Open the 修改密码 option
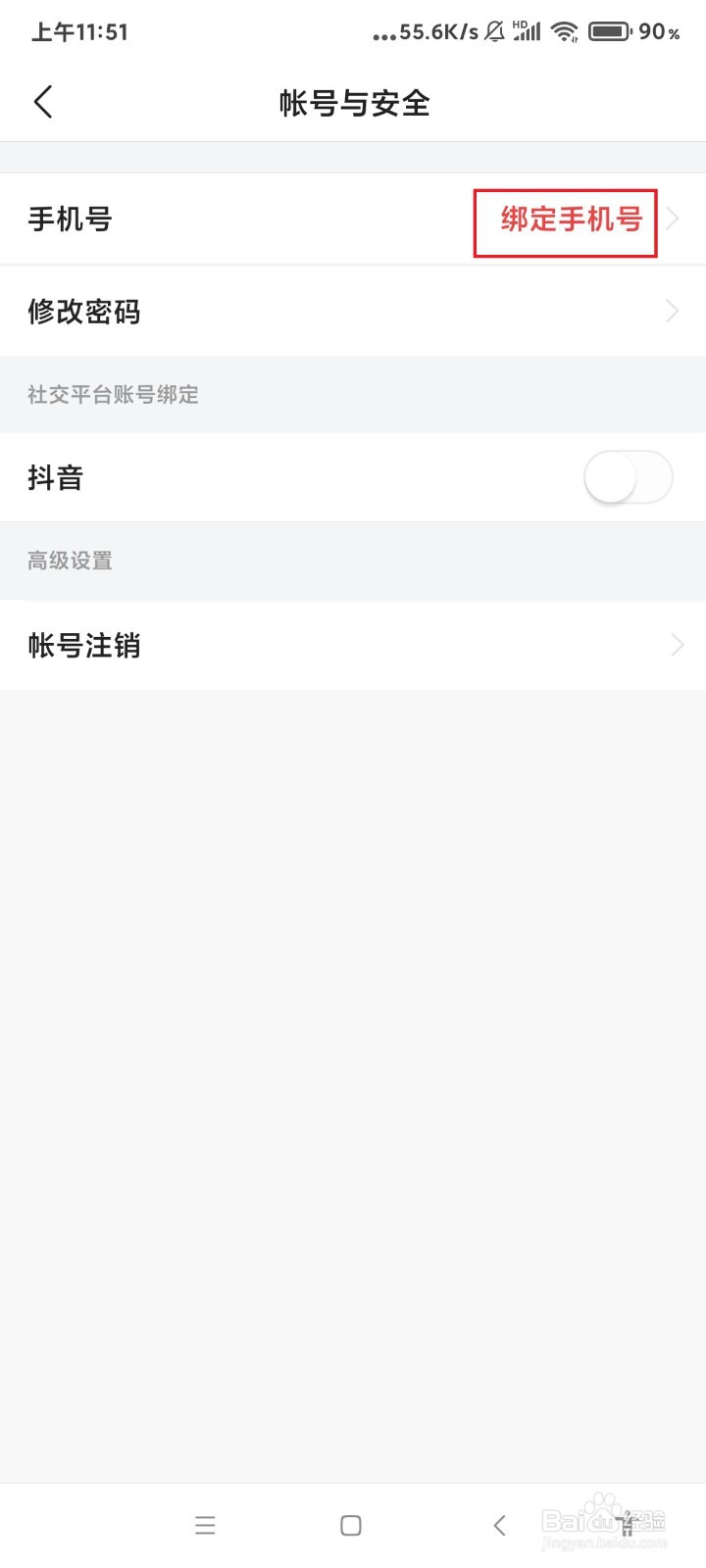 coord(83,312)
